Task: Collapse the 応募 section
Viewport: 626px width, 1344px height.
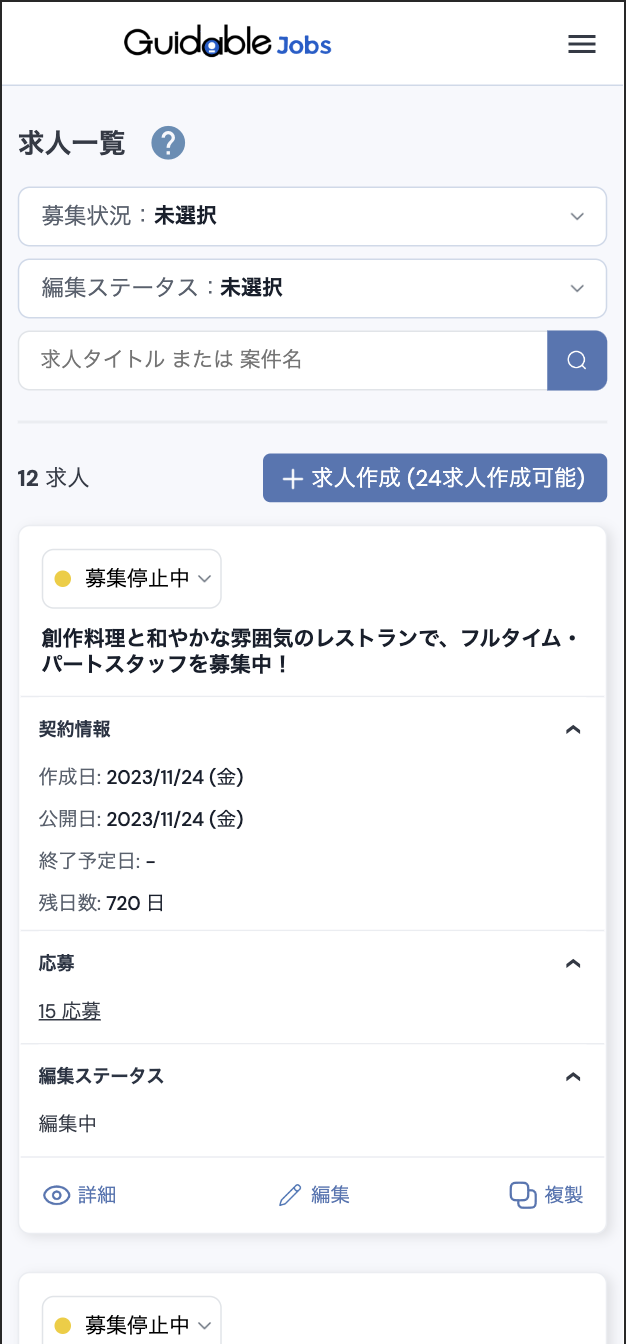Action: click(573, 964)
